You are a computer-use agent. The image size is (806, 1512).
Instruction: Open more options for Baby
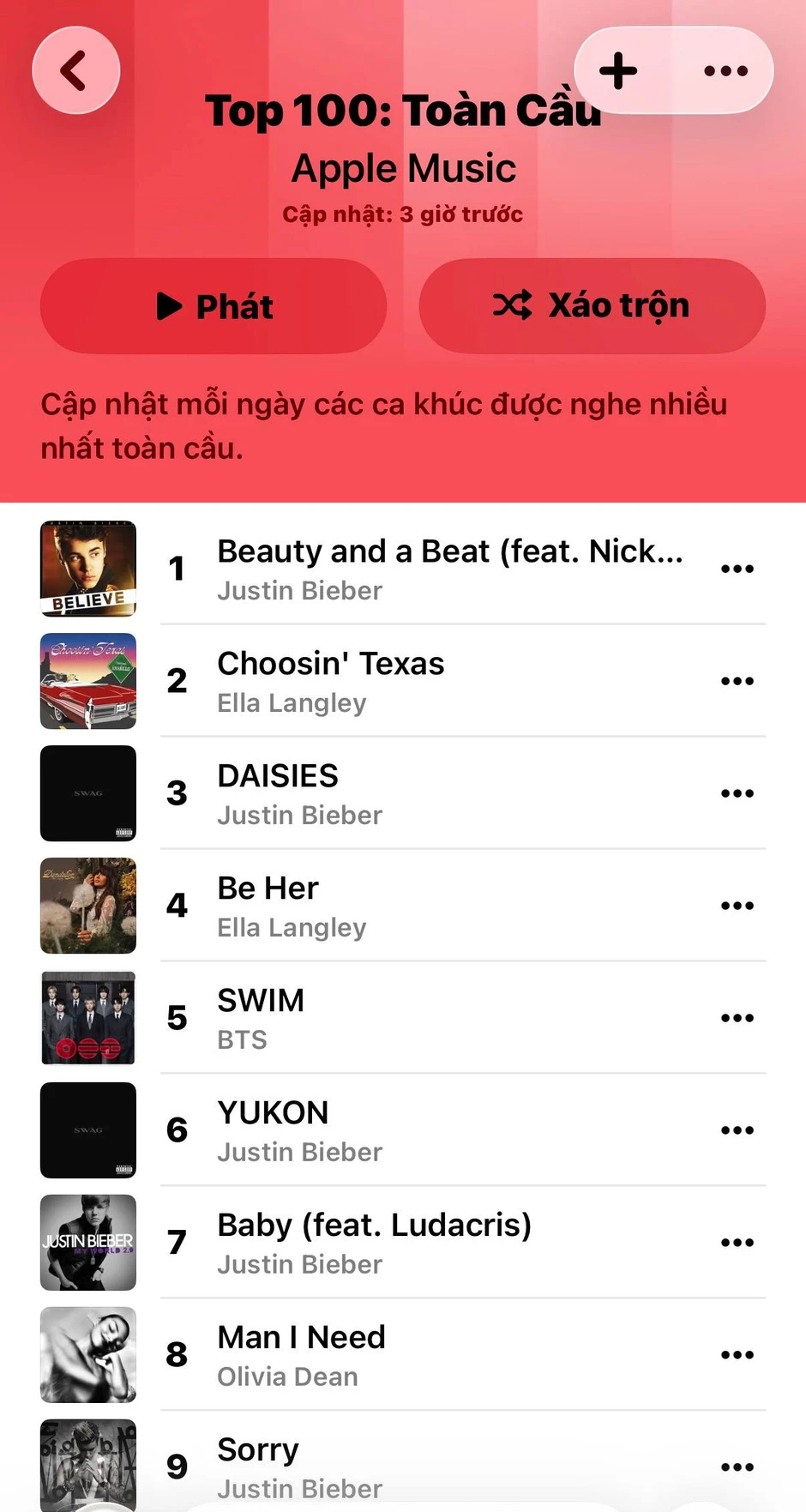point(737,1243)
